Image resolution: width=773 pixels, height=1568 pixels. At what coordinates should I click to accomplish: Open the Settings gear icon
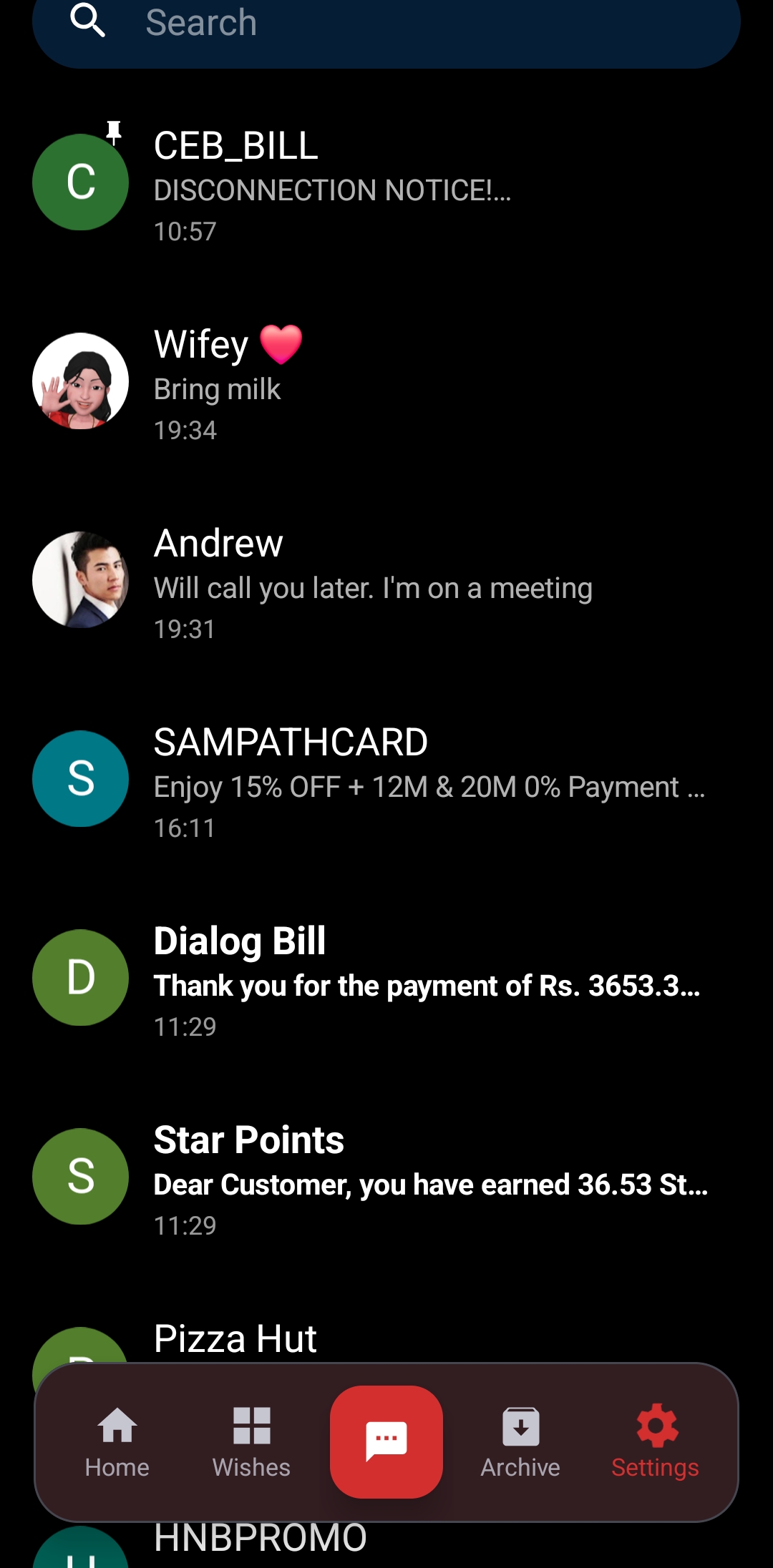[x=655, y=1441]
